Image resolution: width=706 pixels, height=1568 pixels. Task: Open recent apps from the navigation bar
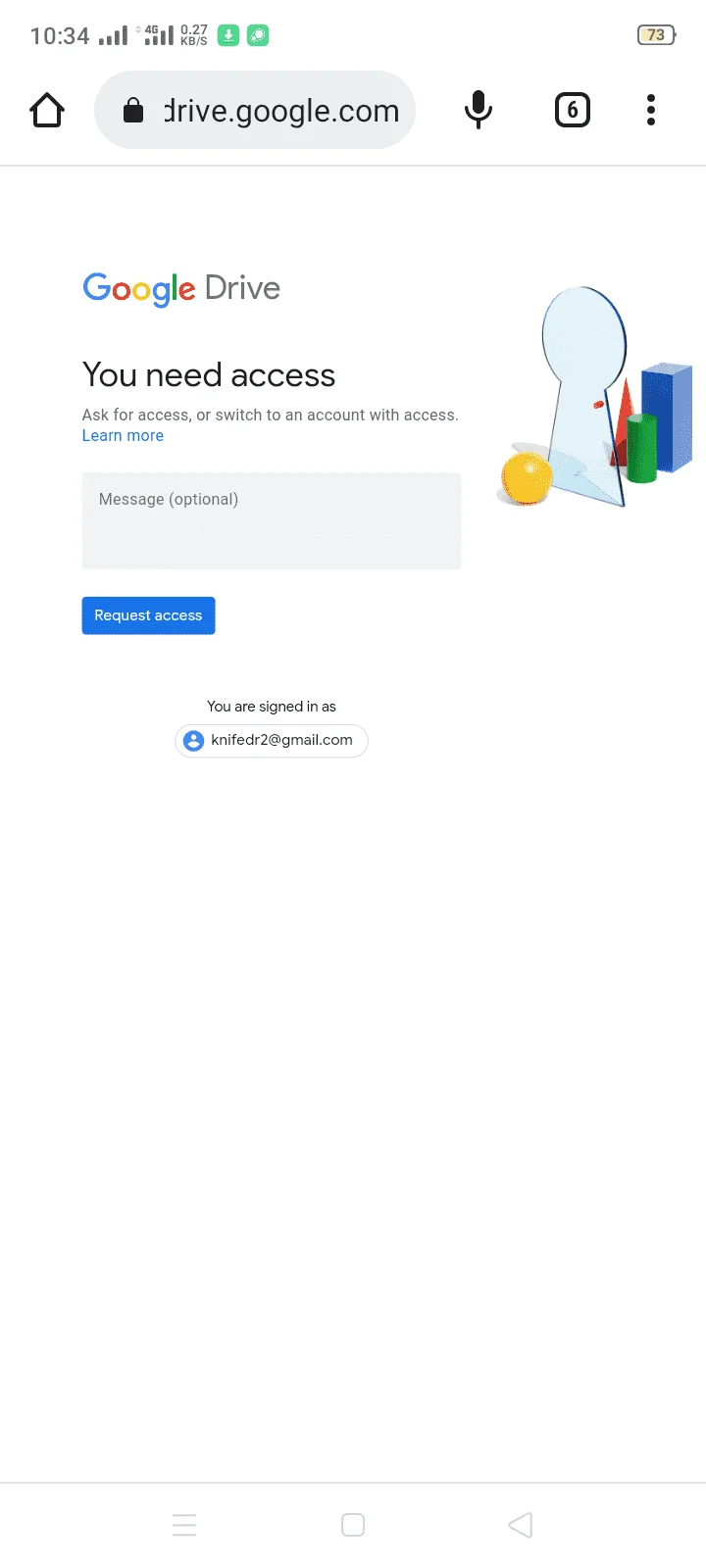pos(184,1525)
